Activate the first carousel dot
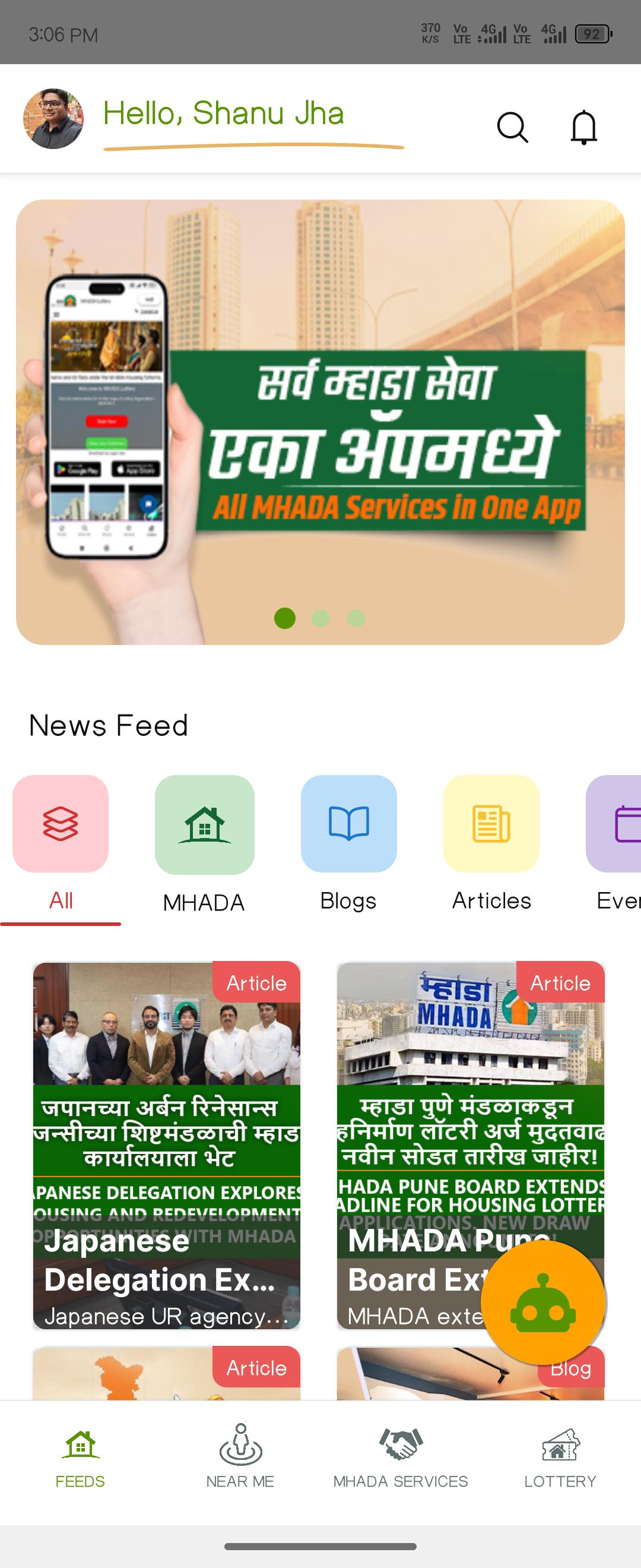This screenshot has width=641, height=1568. pyautogui.click(x=284, y=617)
